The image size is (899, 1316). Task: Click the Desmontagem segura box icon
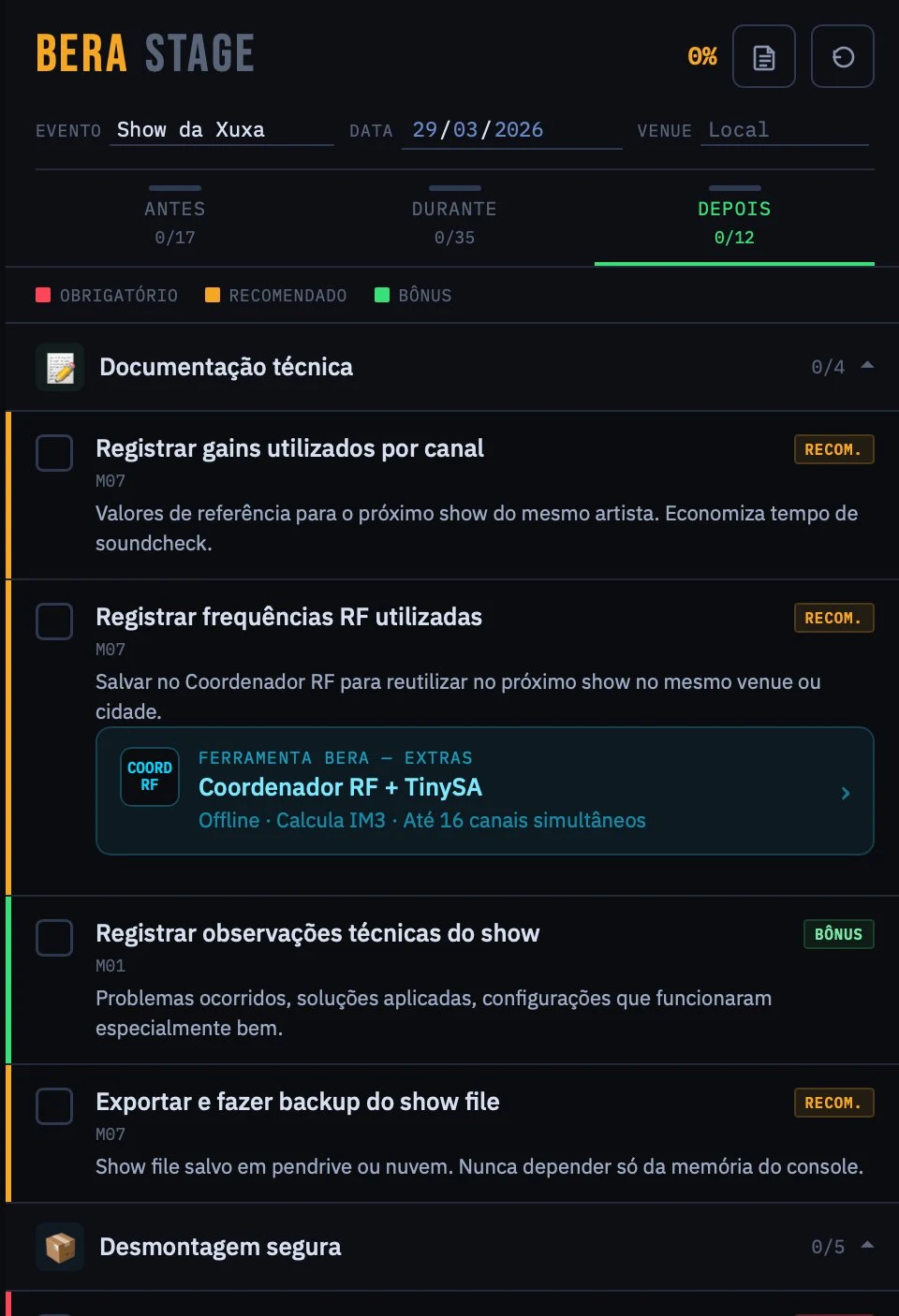click(58, 1247)
